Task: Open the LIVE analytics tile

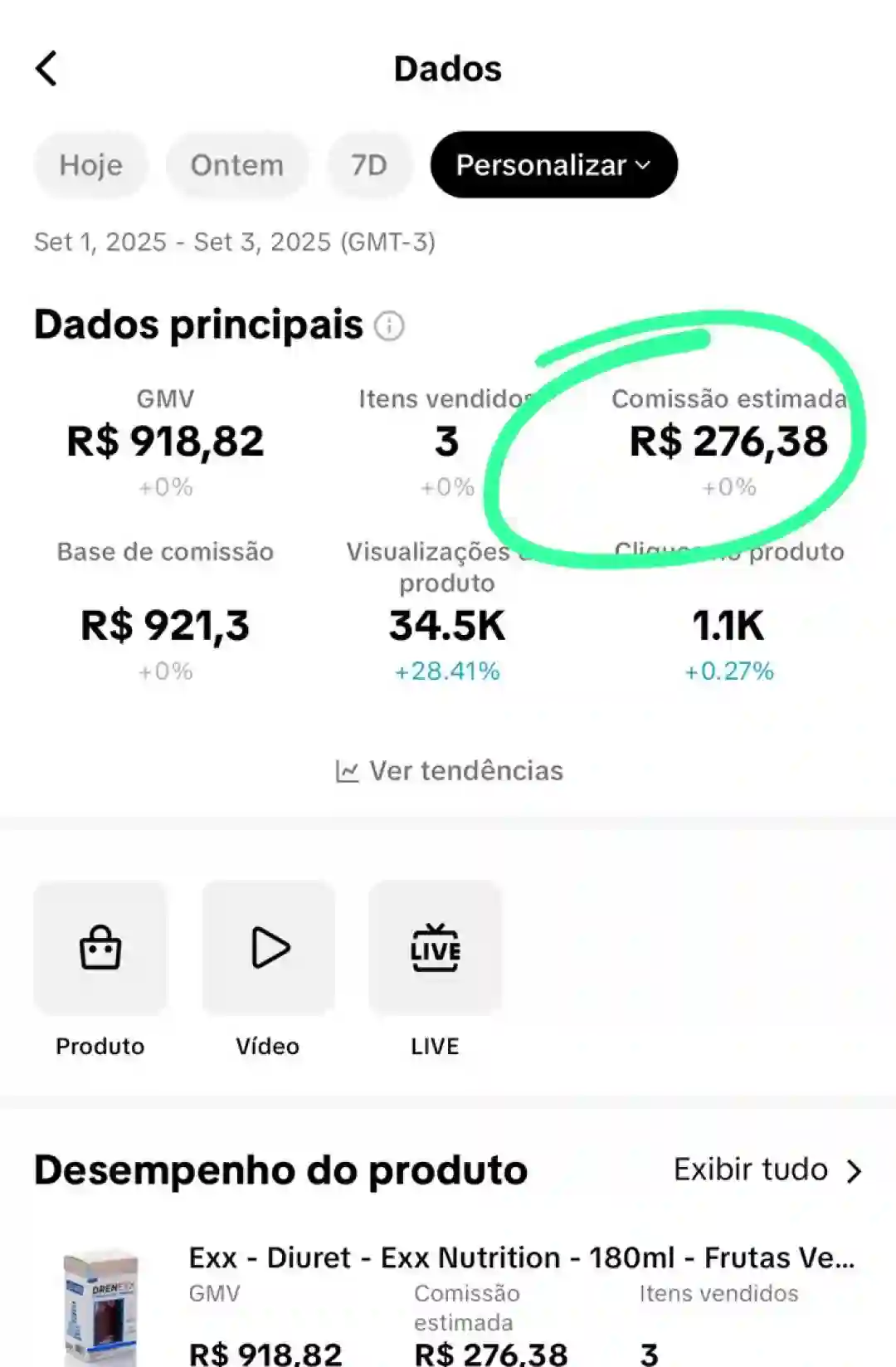Action: (436, 949)
